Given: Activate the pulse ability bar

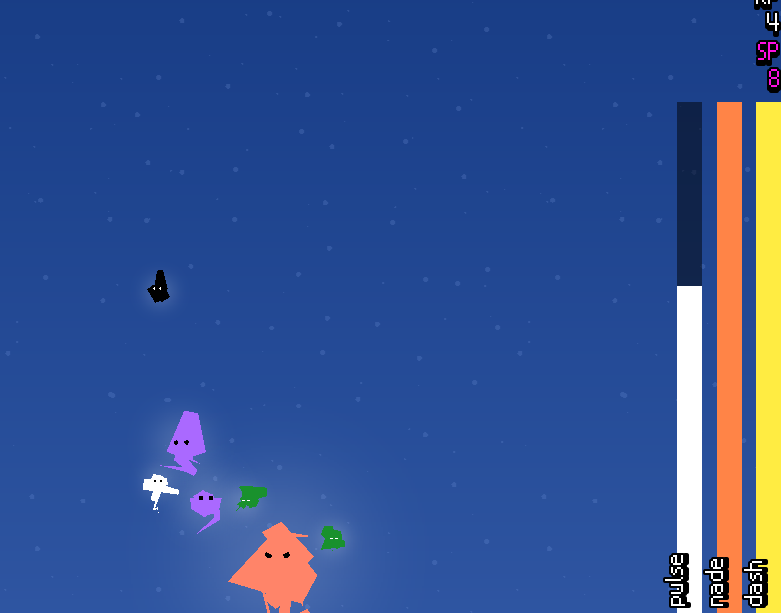Looking at the screenshot, I should pyautogui.click(x=689, y=355).
